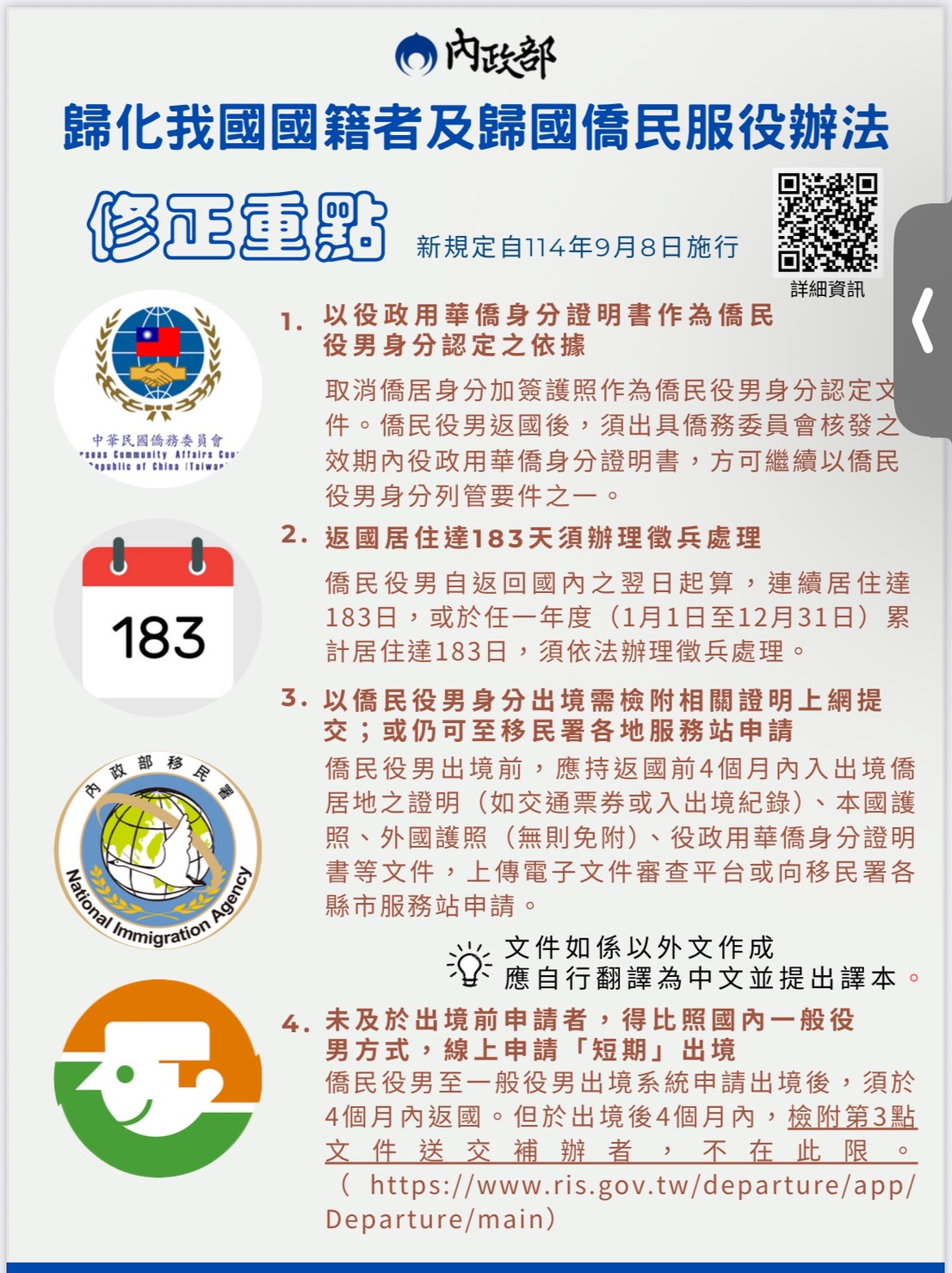Screen dimensions: 952x1273
Task: Open the side edge panel handle
Action: [924, 320]
